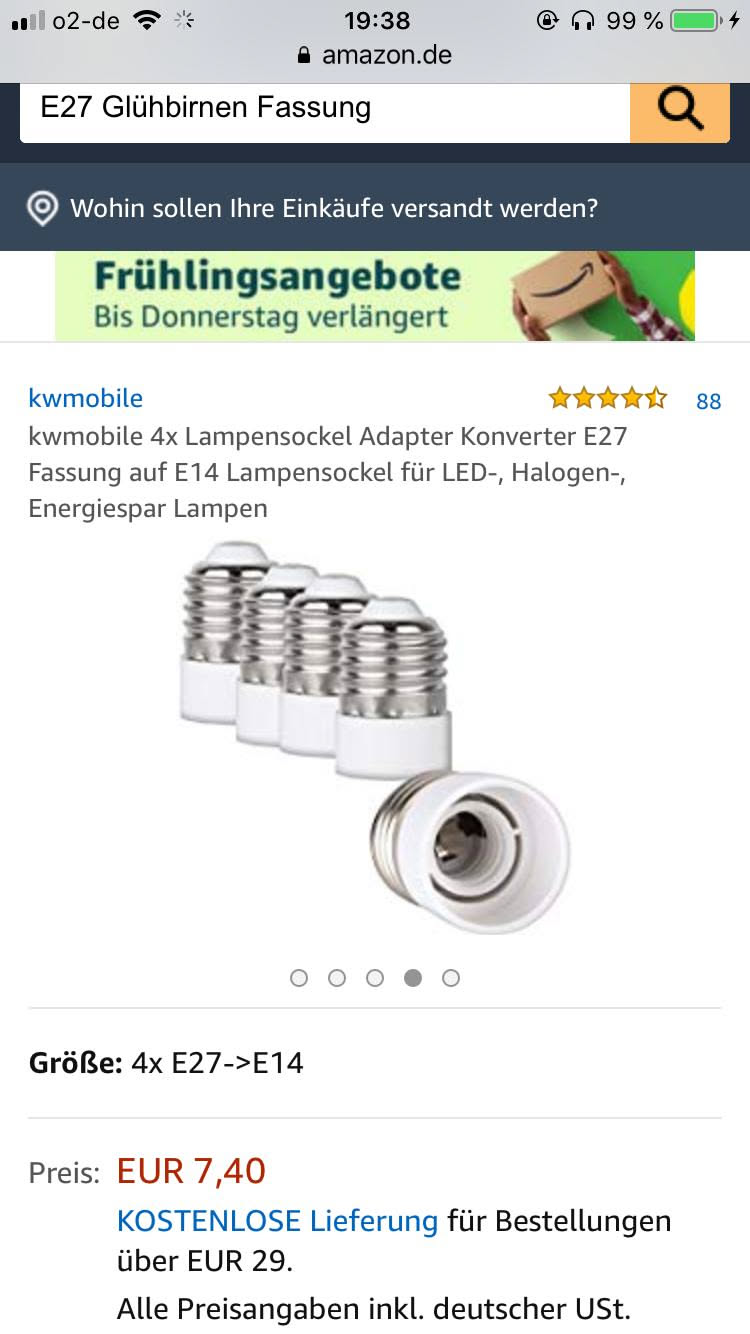Visit the kwmobile brand link
Image resolution: width=750 pixels, height=1334 pixels.
[86, 398]
